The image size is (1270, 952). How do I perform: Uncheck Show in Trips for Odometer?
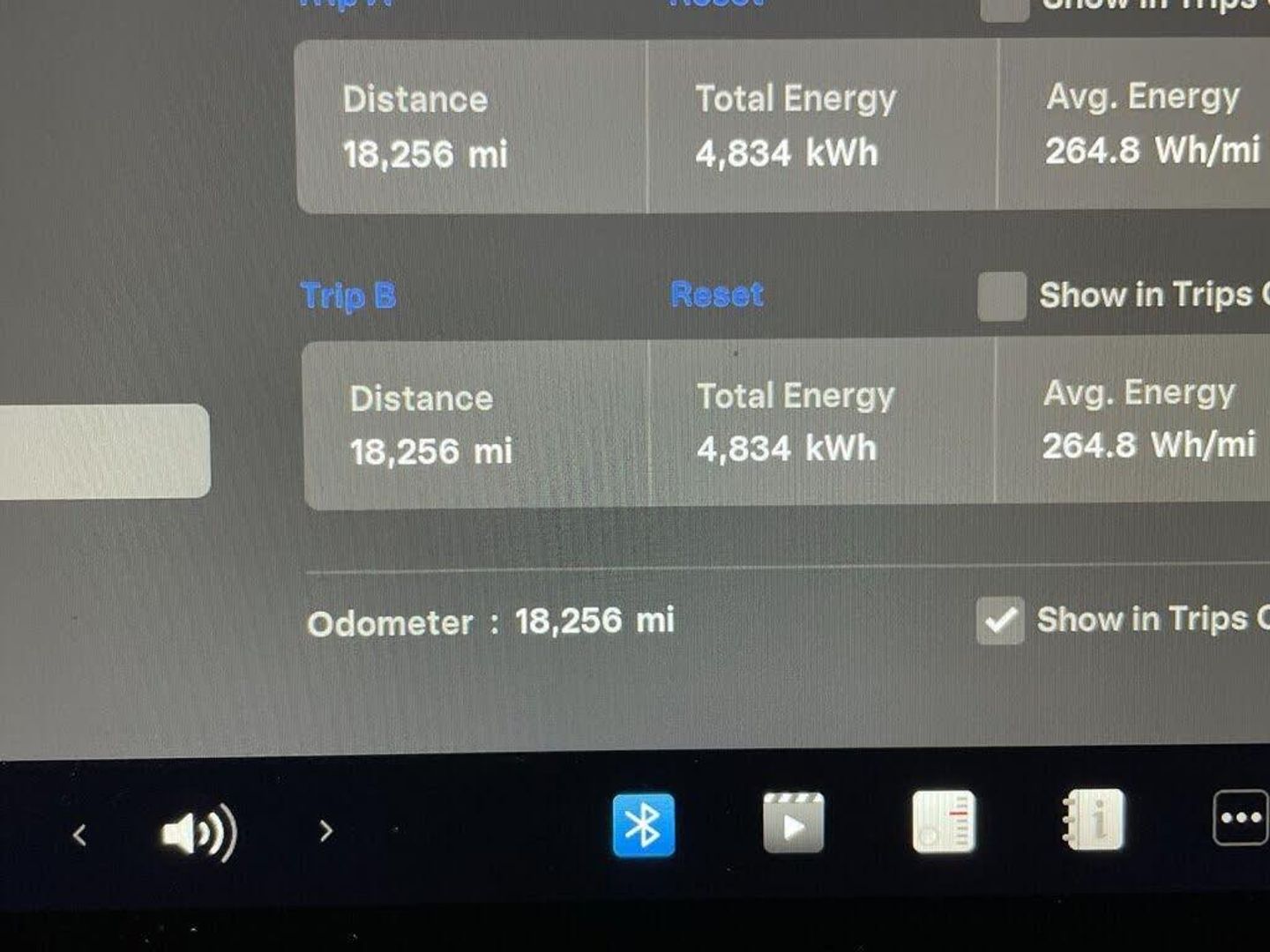pyautogui.click(x=1000, y=621)
